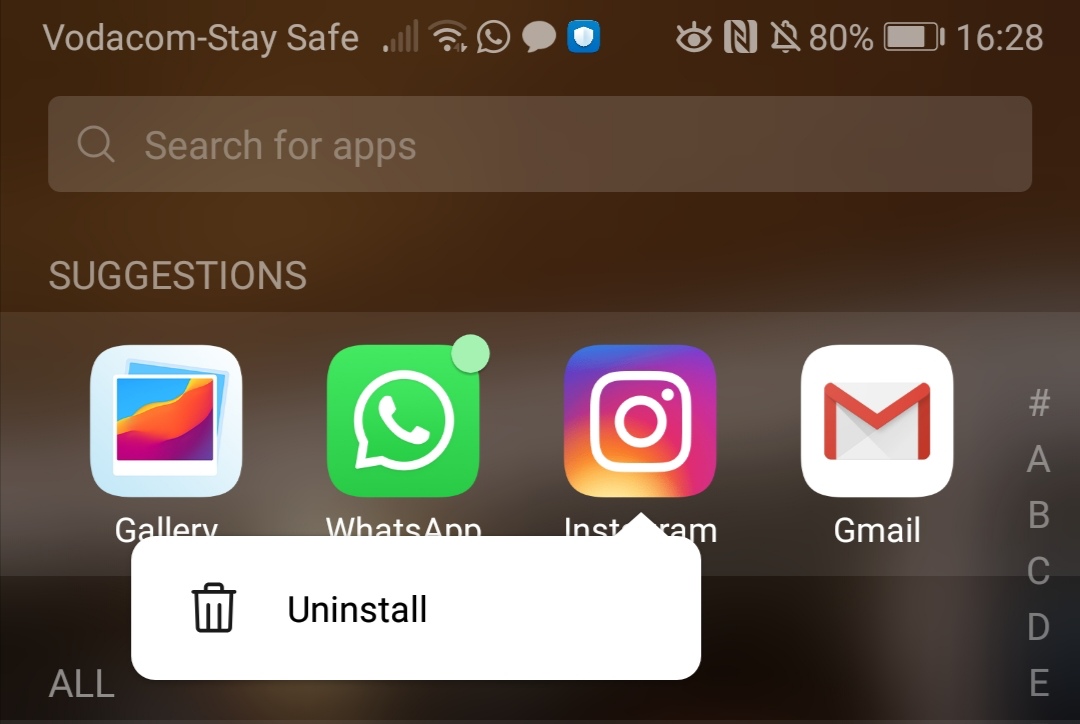This screenshot has height=724, width=1080.
Task: Jump to # section in index
Action: tap(1039, 404)
